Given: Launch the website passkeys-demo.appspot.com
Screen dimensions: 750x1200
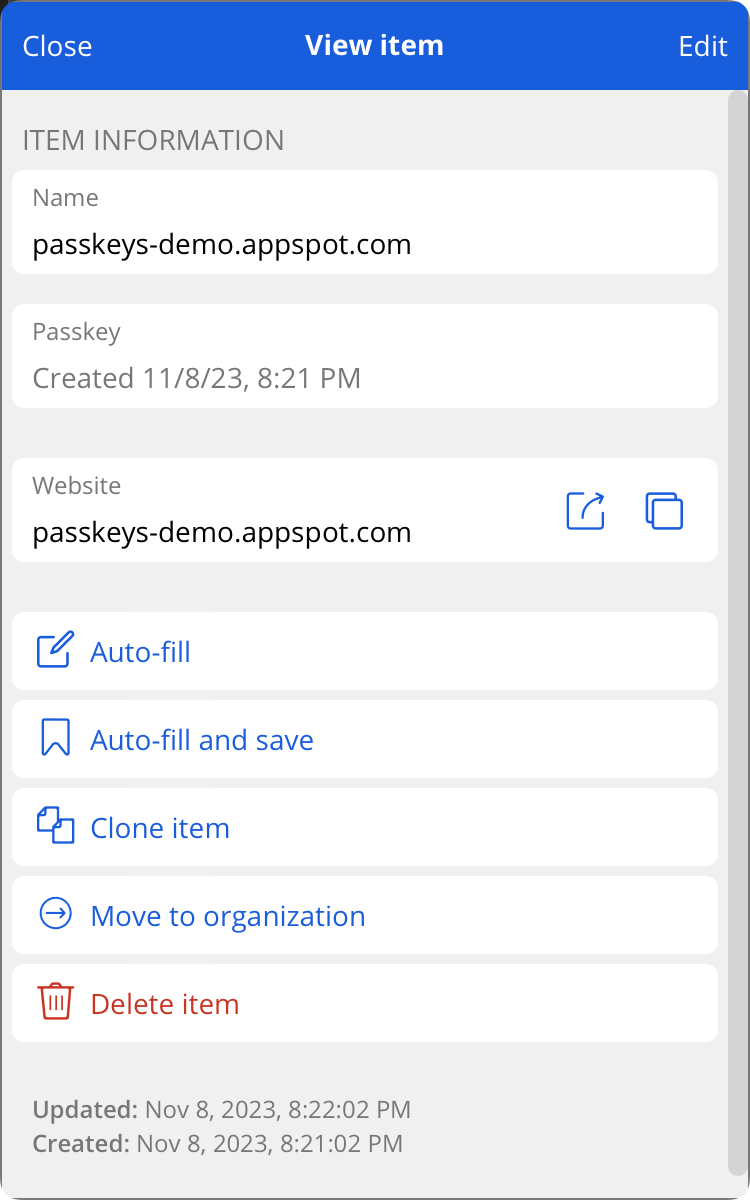Looking at the screenshot, I should click(586, 510).
